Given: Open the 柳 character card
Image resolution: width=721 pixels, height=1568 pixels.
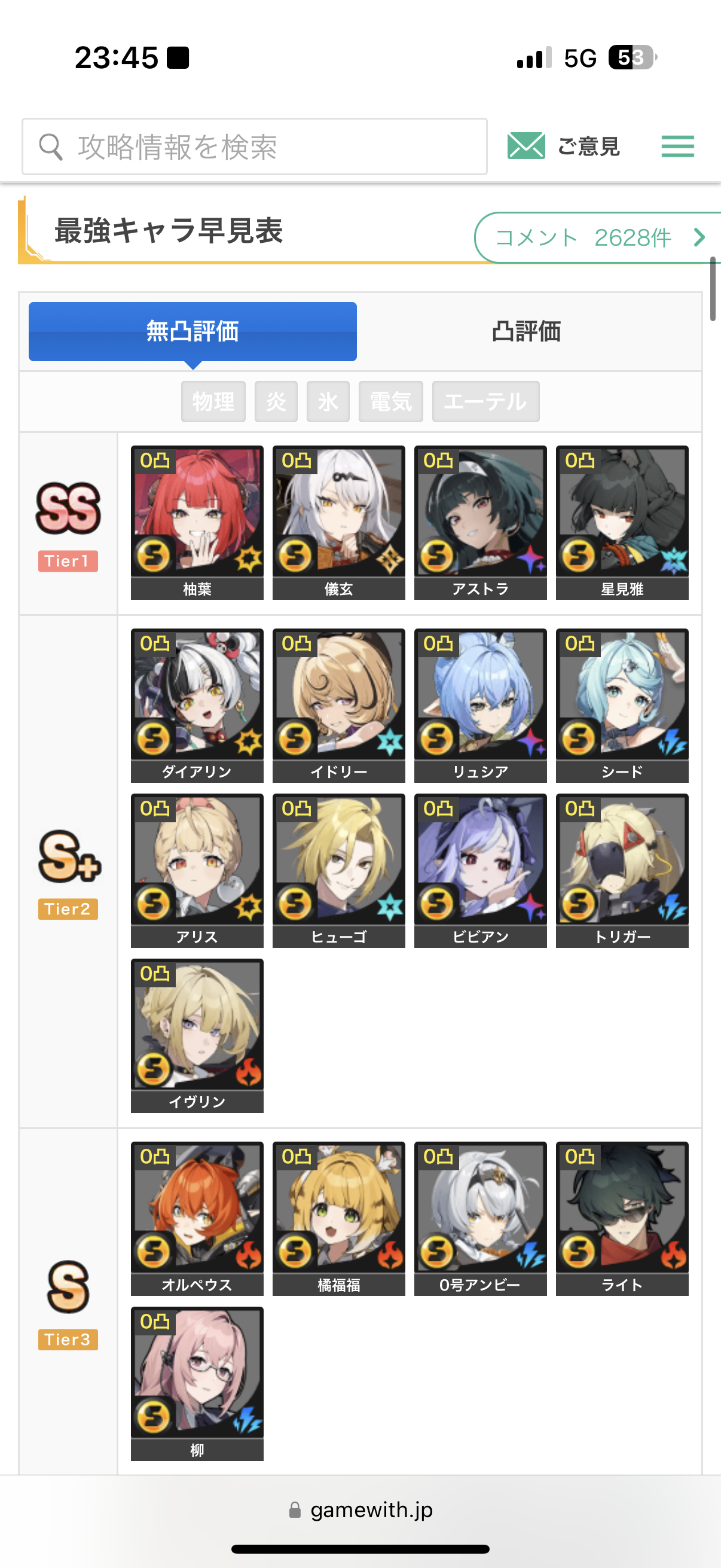Looking at the screenshot, I should click(197, 1384).
